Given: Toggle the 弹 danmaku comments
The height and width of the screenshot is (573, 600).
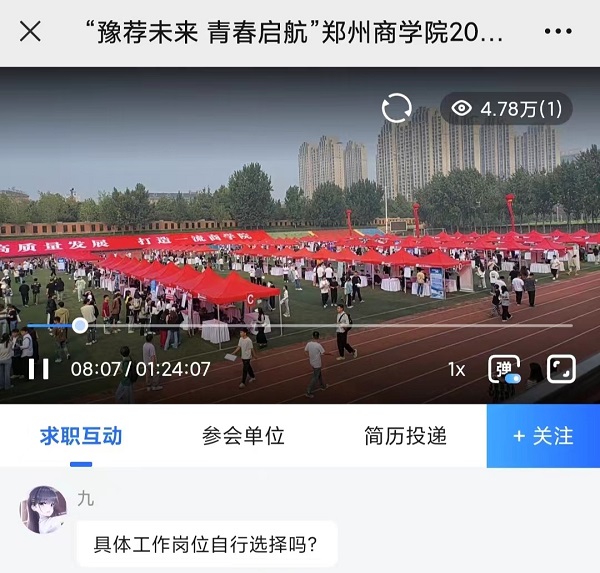Looking at the screenshot, I should [505, 369].
